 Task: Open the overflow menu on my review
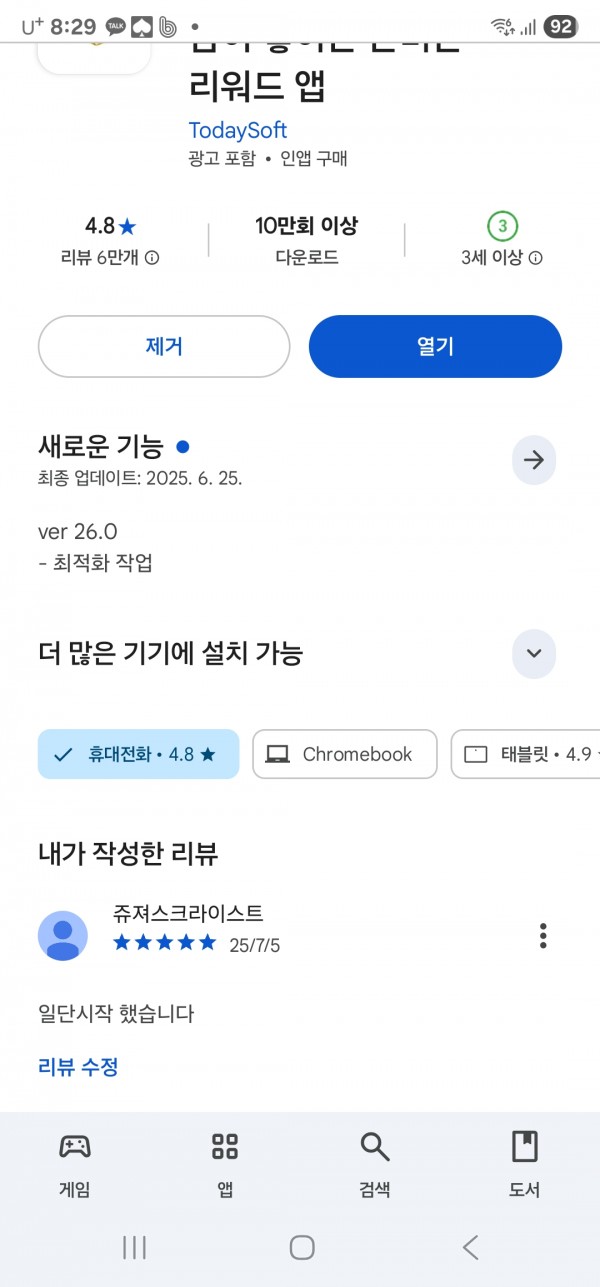pyautogui.click(x=543, y=935)
